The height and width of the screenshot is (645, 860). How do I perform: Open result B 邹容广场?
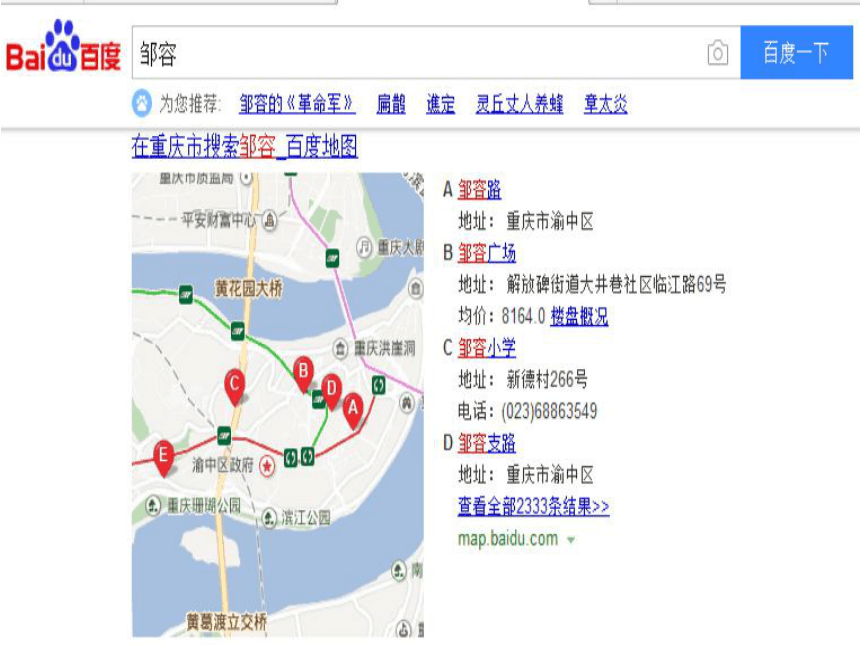pyautogui.click(x=487, y=253)
